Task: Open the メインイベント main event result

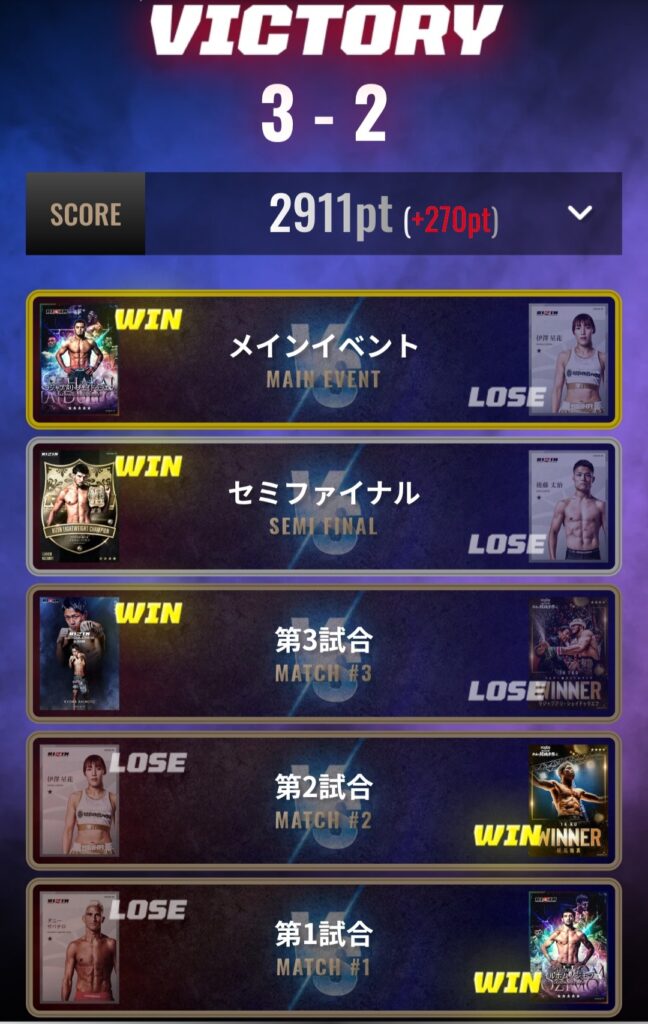Action: point(323,360)
